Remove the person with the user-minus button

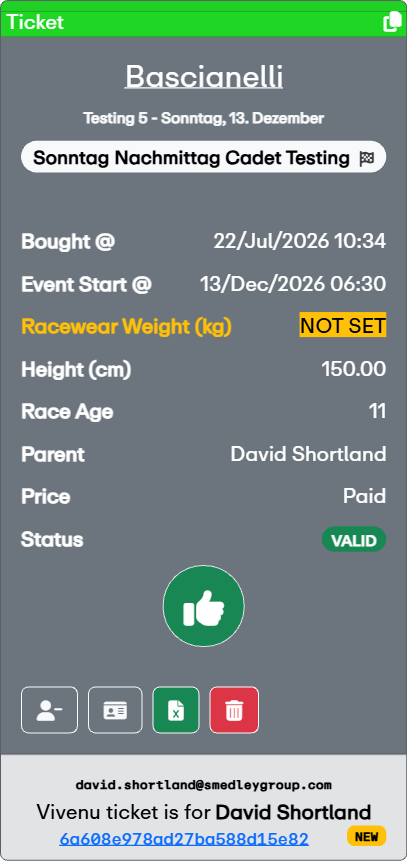tap(49, 709)
